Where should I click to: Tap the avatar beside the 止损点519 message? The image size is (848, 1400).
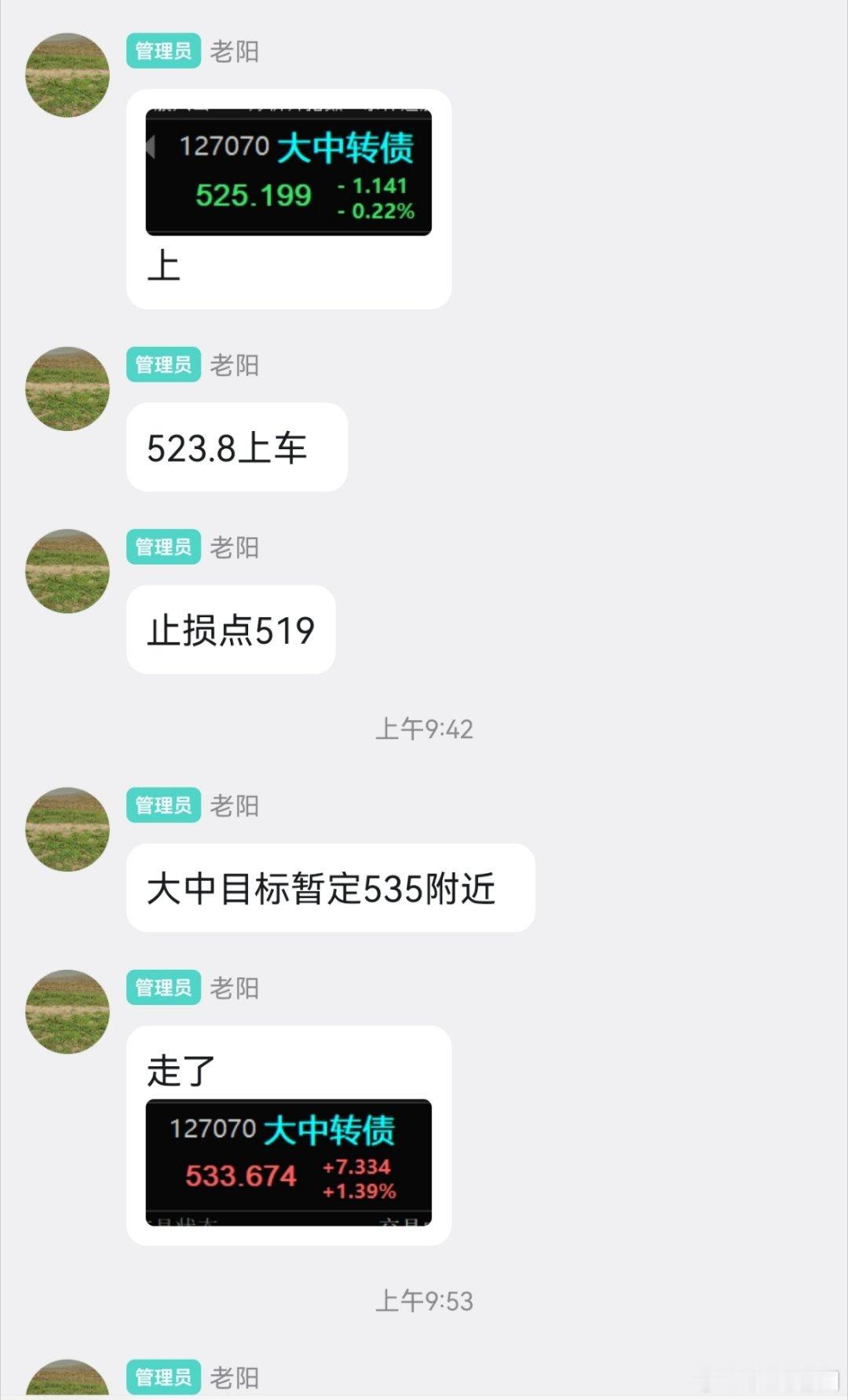(67, 571)
